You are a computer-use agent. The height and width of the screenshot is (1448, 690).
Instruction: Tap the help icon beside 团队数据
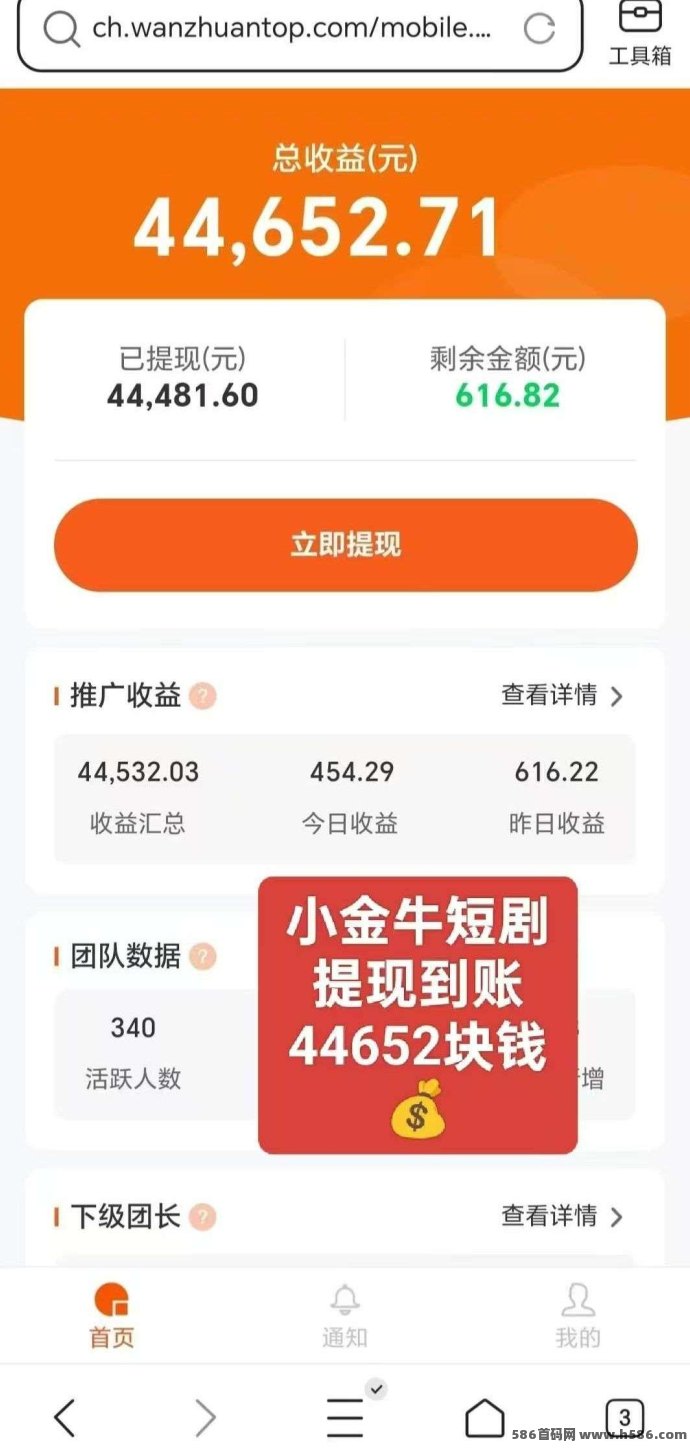point(203,957)
